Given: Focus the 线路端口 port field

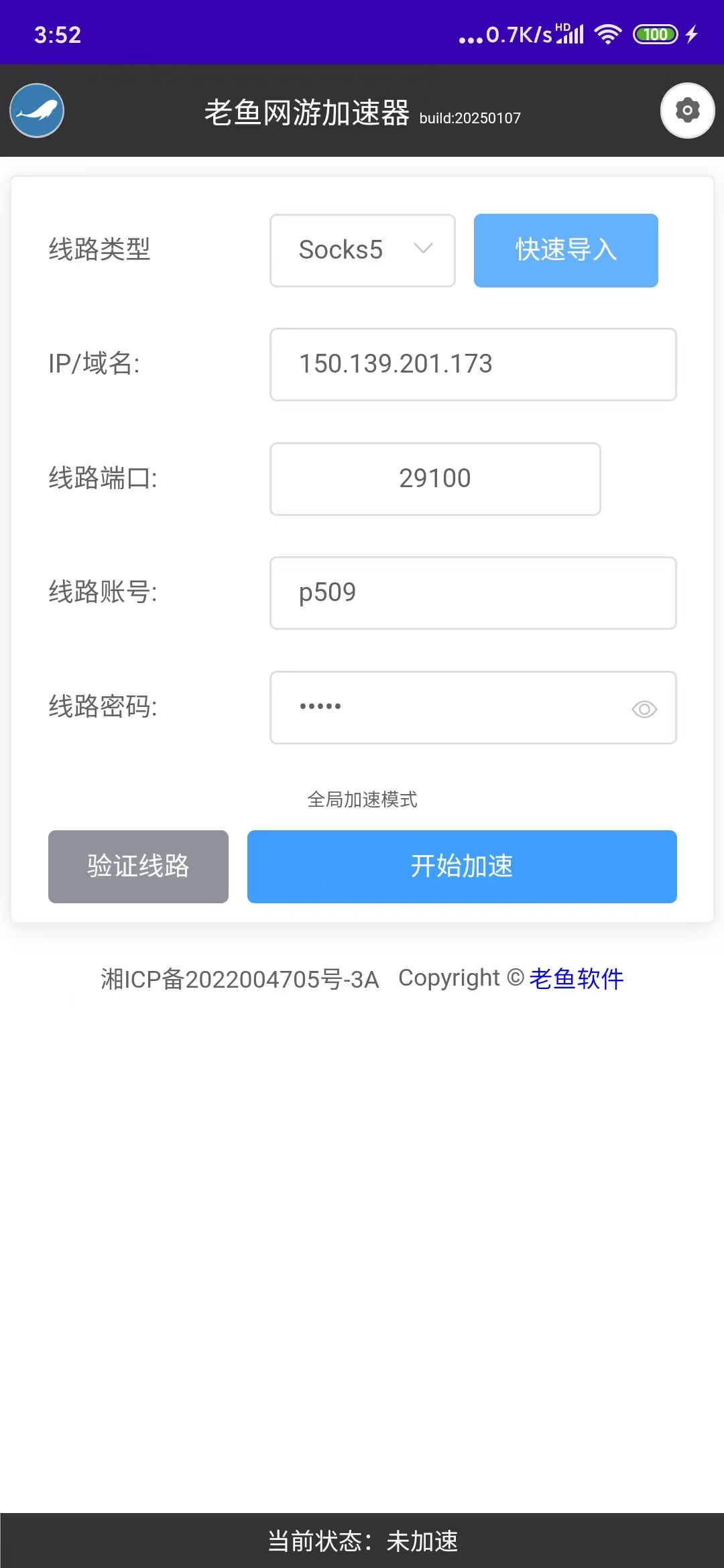Looking at the screenshot, I should 434,479.
